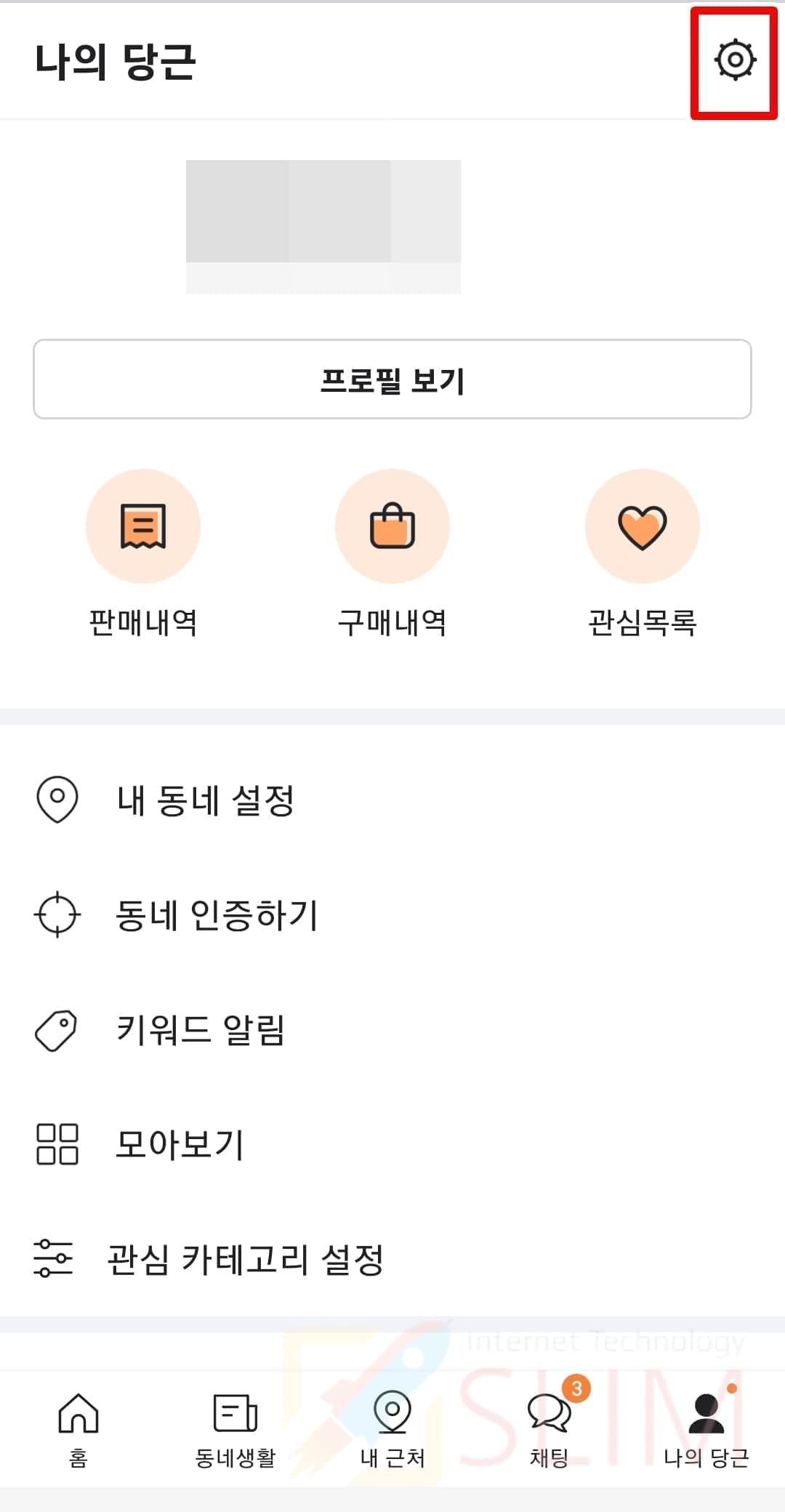Tap the 프로필 보기 button
The width and height of the screenshot is (785, 1512).
pyautogui.click(x=392, y=379)
